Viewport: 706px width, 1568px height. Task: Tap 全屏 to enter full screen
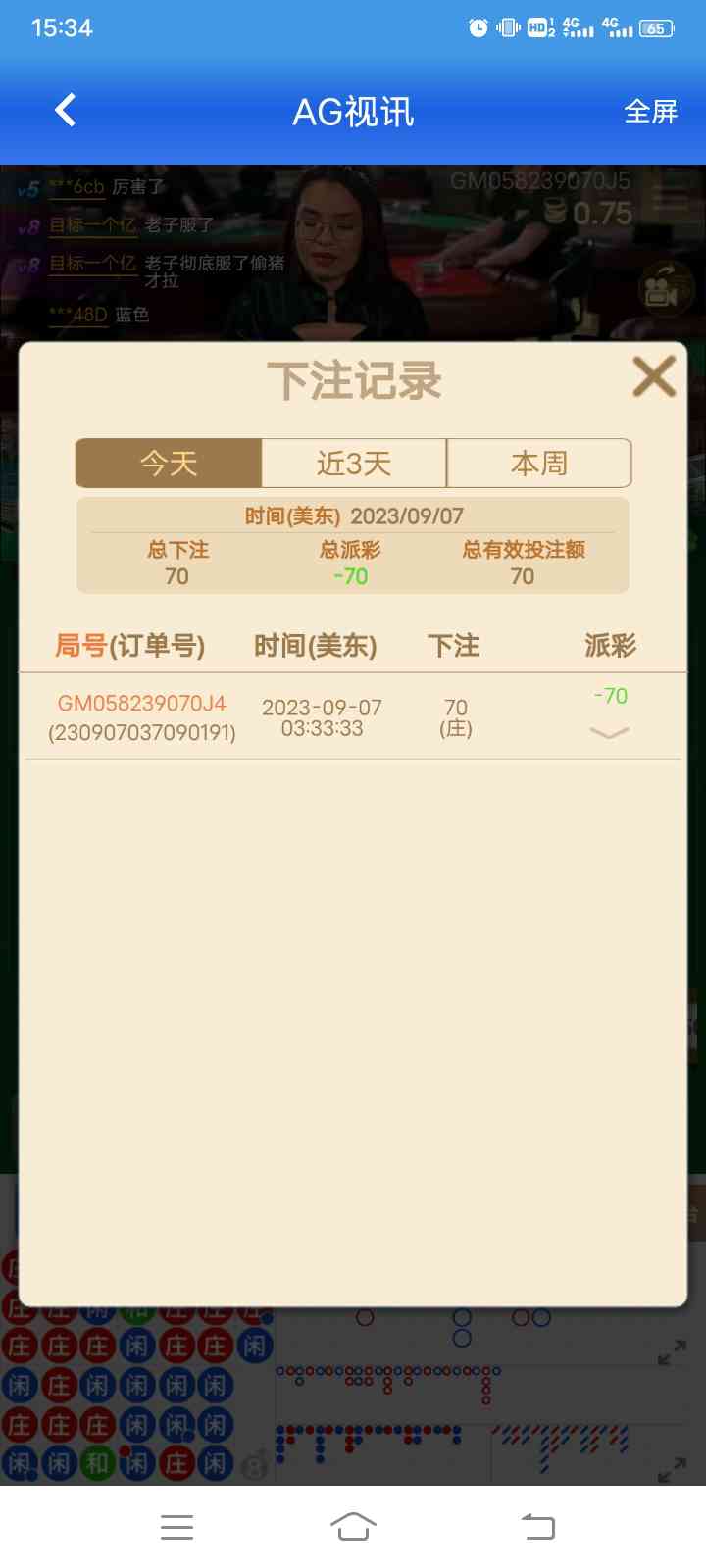click(x=650, y=112)
